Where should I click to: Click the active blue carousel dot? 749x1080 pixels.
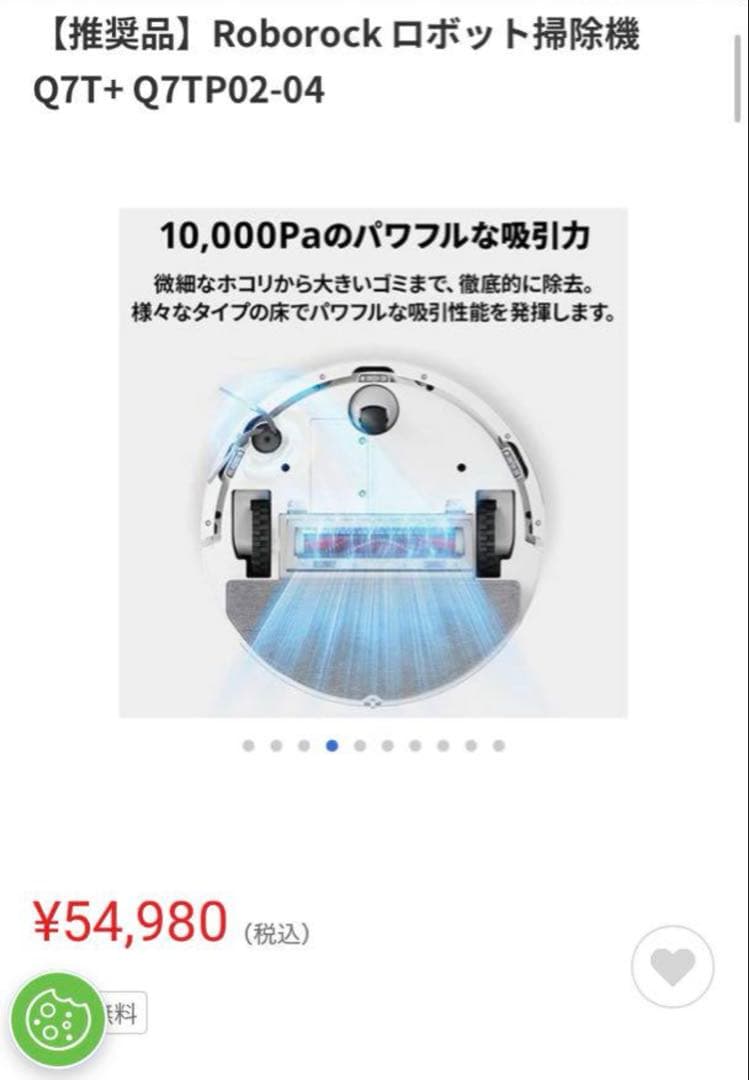[x=330, y=744]
